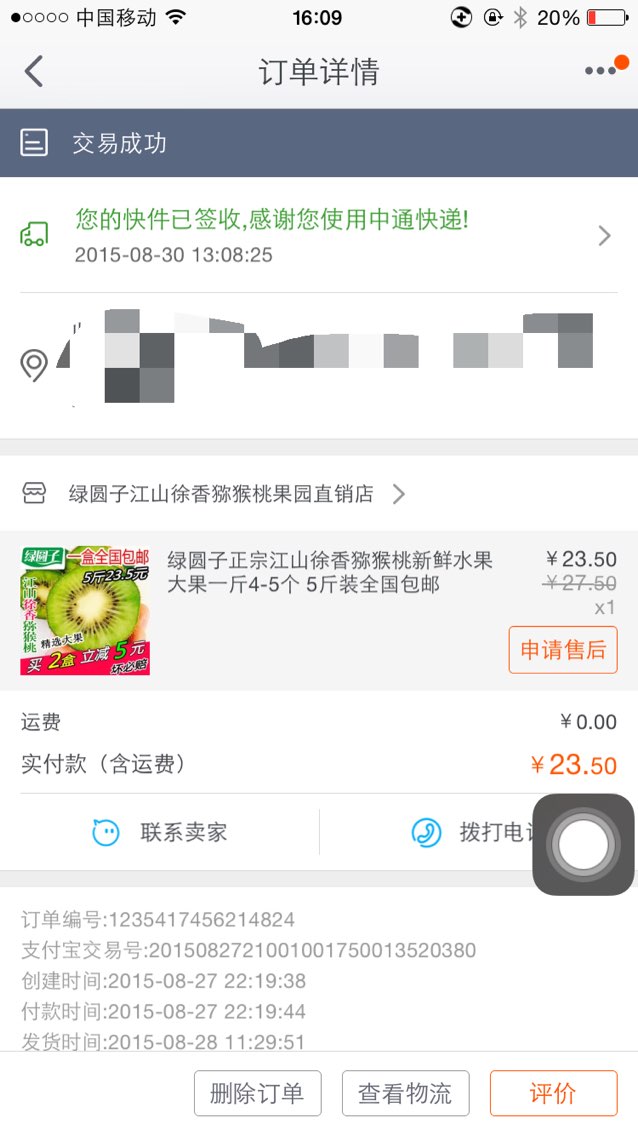
Task: Tap 申请售后 to request after-sales service
Action: [563, 650]
